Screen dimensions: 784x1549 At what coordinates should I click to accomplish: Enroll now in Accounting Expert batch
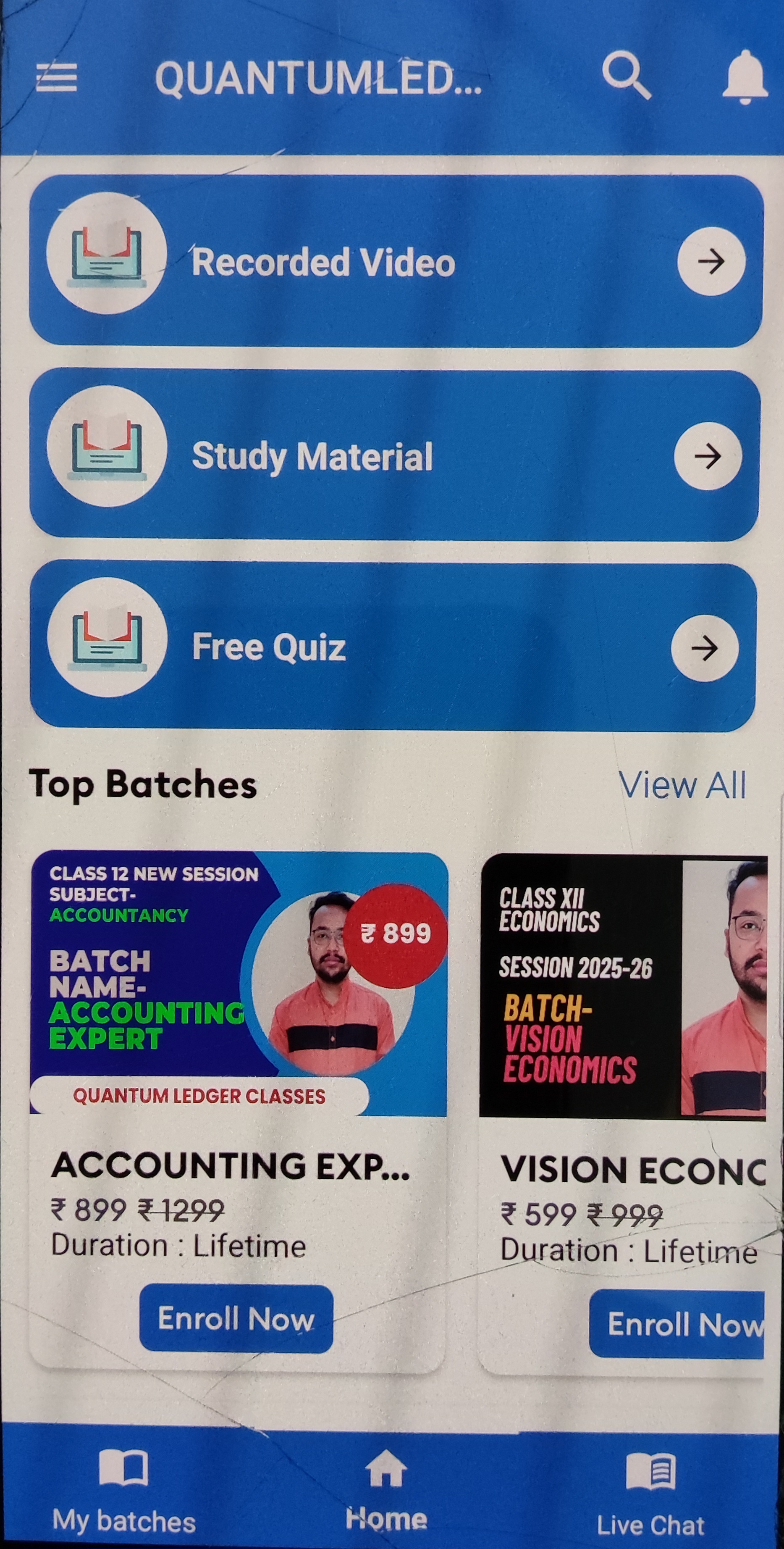click(x=236, y=1318)
